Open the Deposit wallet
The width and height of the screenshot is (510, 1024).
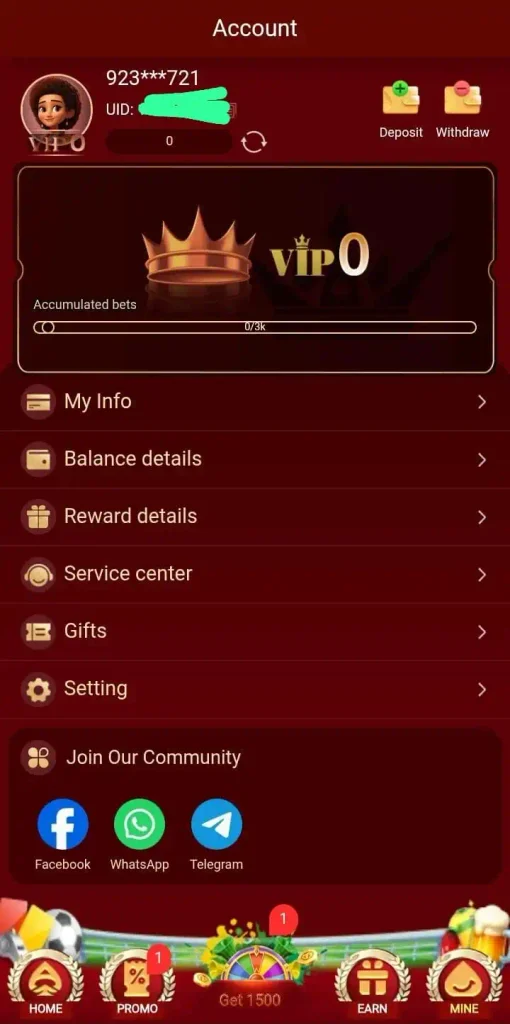pos(401,110)
